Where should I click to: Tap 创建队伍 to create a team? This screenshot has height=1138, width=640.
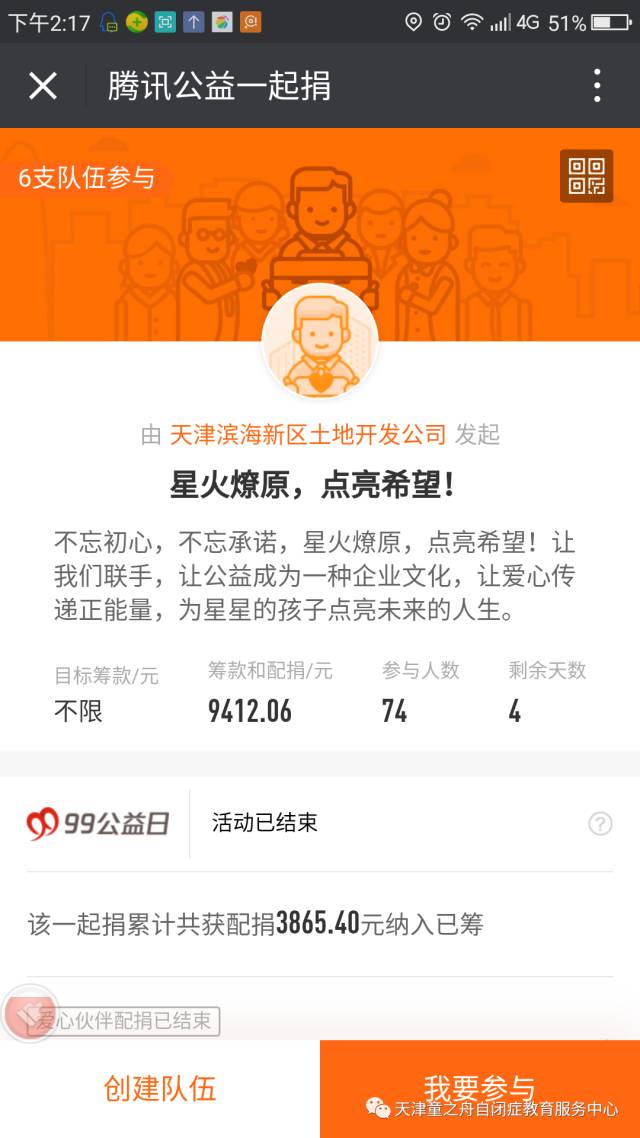(x=160, y=1089)
